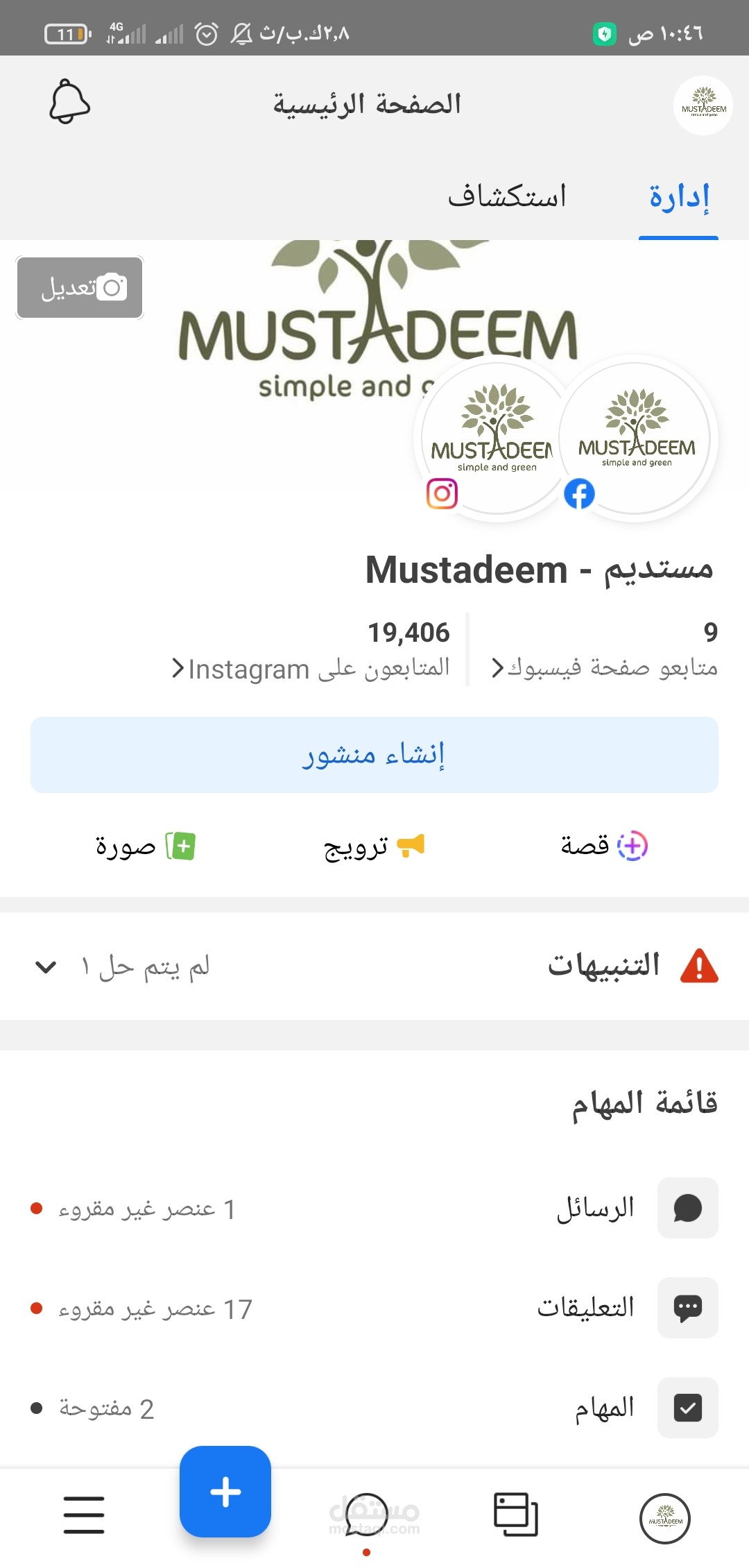Open the inbox chat bubble tab
This screenshot has height=1568, width=749.
click(366, 1515)
